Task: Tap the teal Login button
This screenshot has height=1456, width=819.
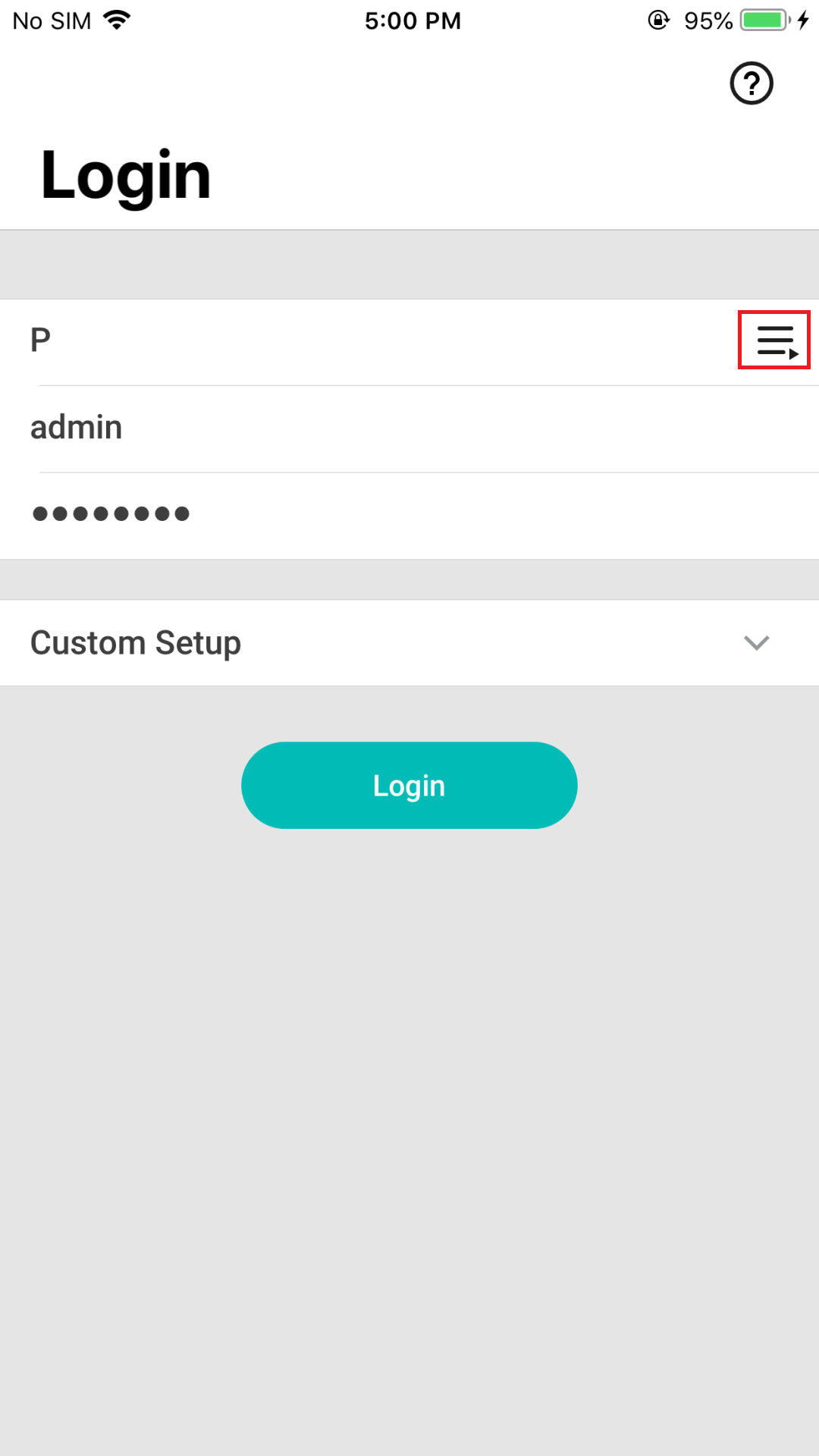Action: (x=409, y=785)
